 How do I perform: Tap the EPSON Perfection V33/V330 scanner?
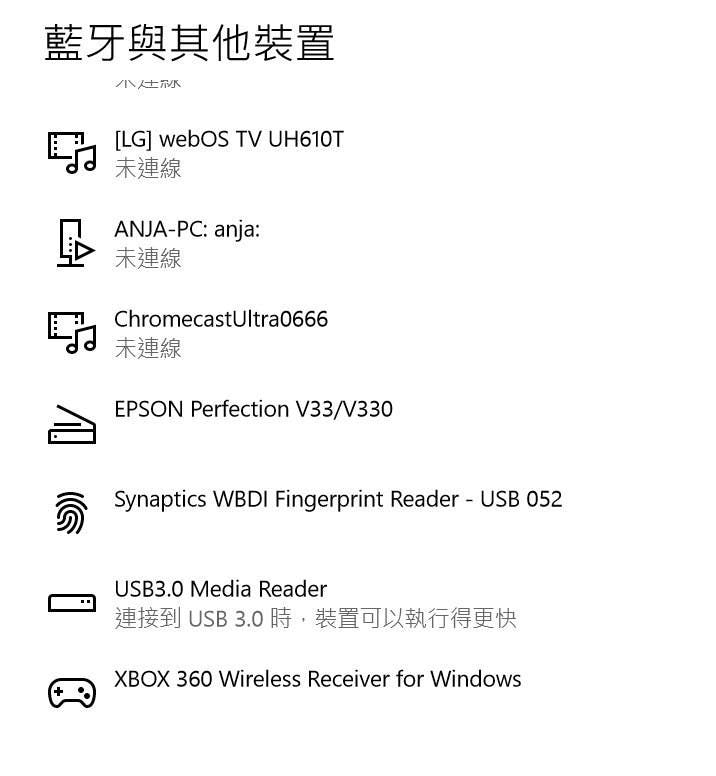253,410
